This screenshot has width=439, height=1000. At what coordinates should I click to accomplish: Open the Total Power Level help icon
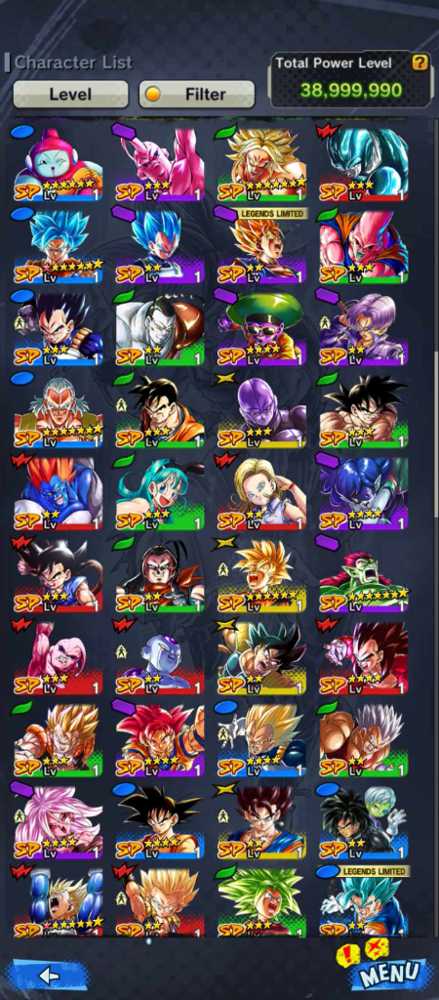click(419, 62)
